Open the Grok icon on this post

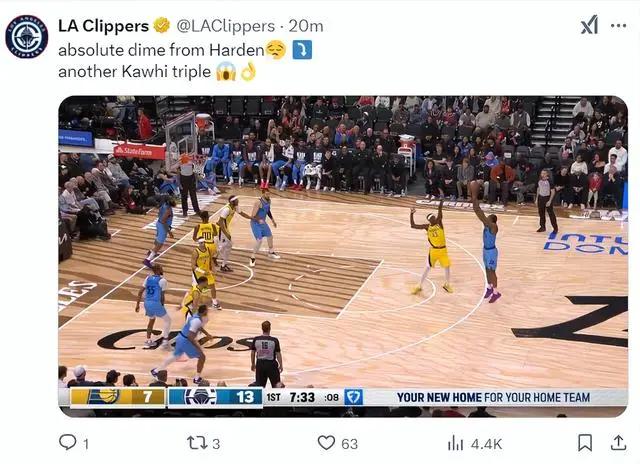589,26
